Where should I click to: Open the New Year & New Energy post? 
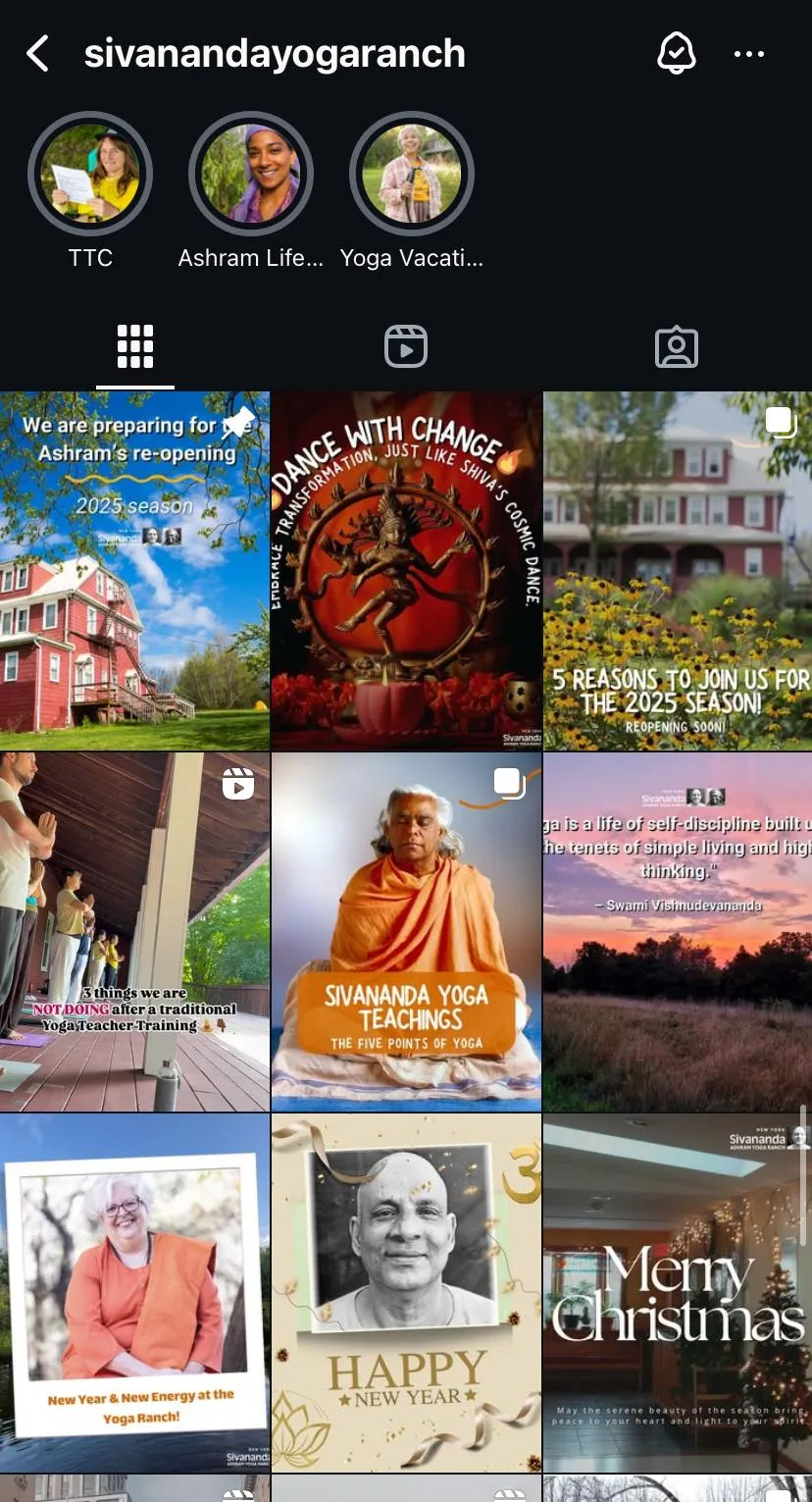134,1293
